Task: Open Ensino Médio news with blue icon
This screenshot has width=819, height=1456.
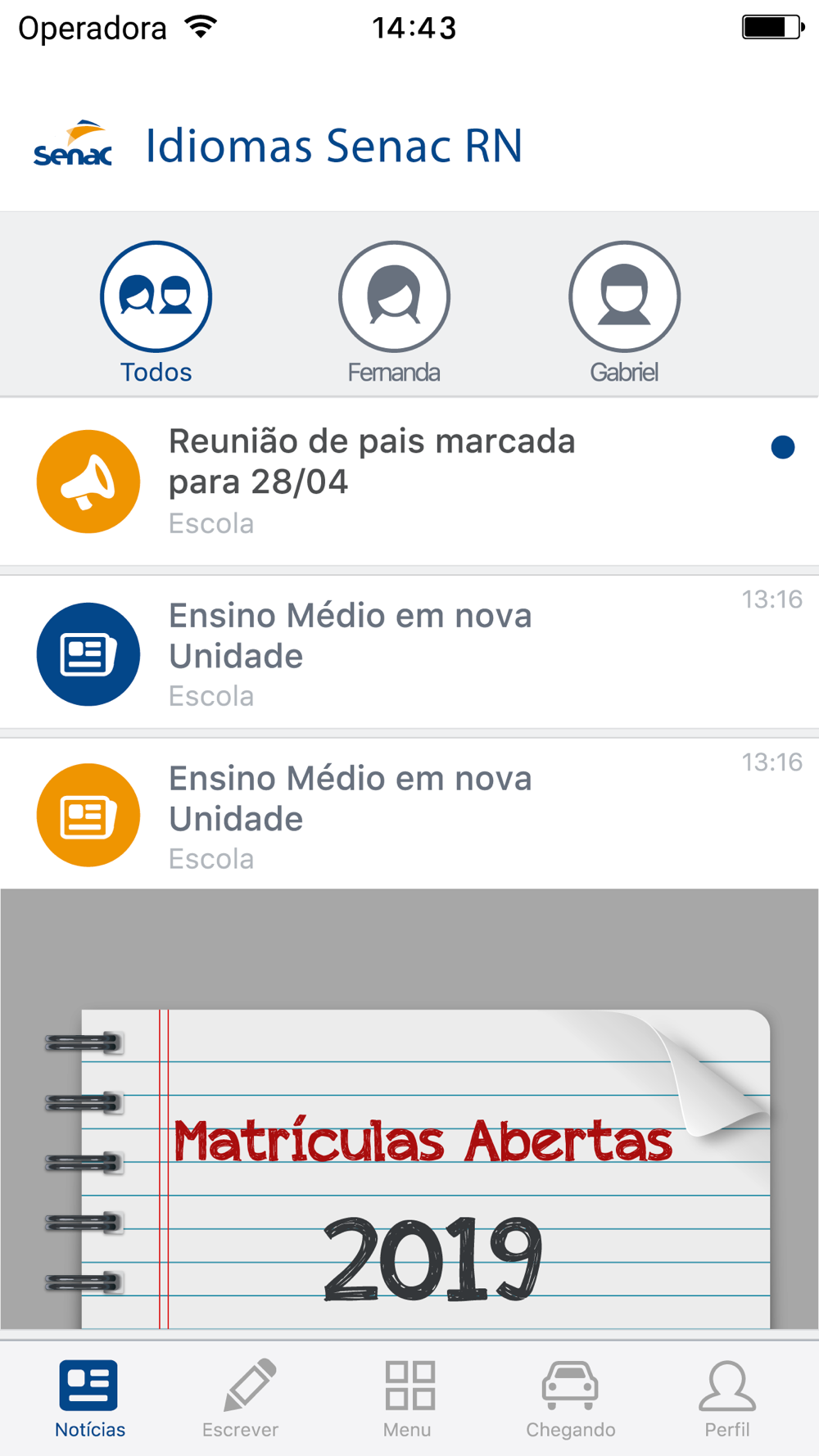Action: (409, 653)
